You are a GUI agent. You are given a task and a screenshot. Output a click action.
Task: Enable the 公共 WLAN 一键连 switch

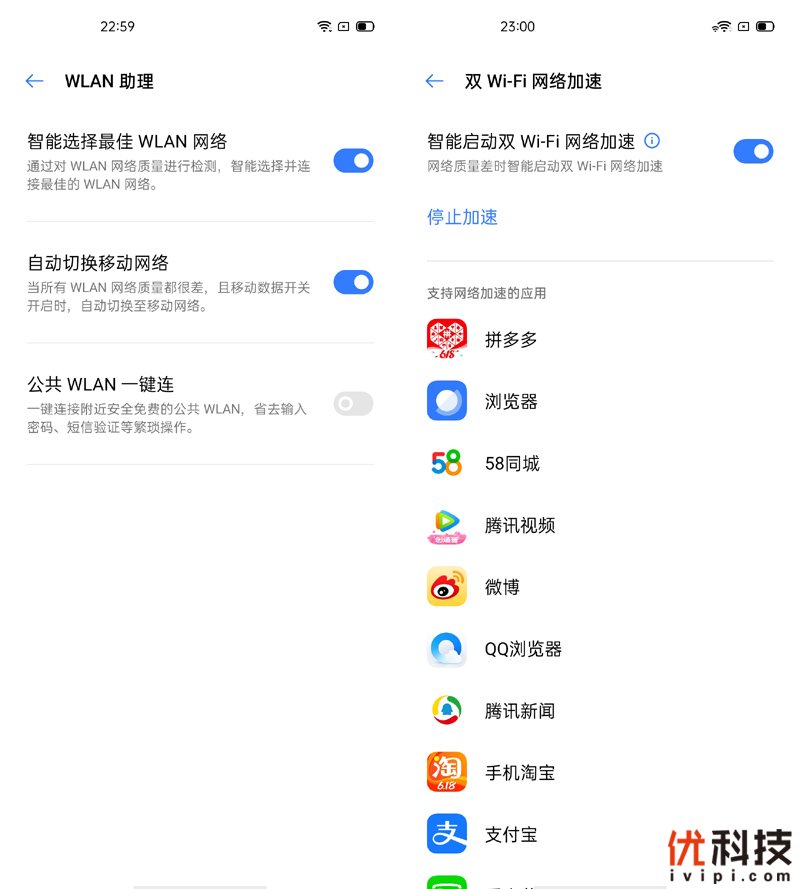click(x=353, y=404)
